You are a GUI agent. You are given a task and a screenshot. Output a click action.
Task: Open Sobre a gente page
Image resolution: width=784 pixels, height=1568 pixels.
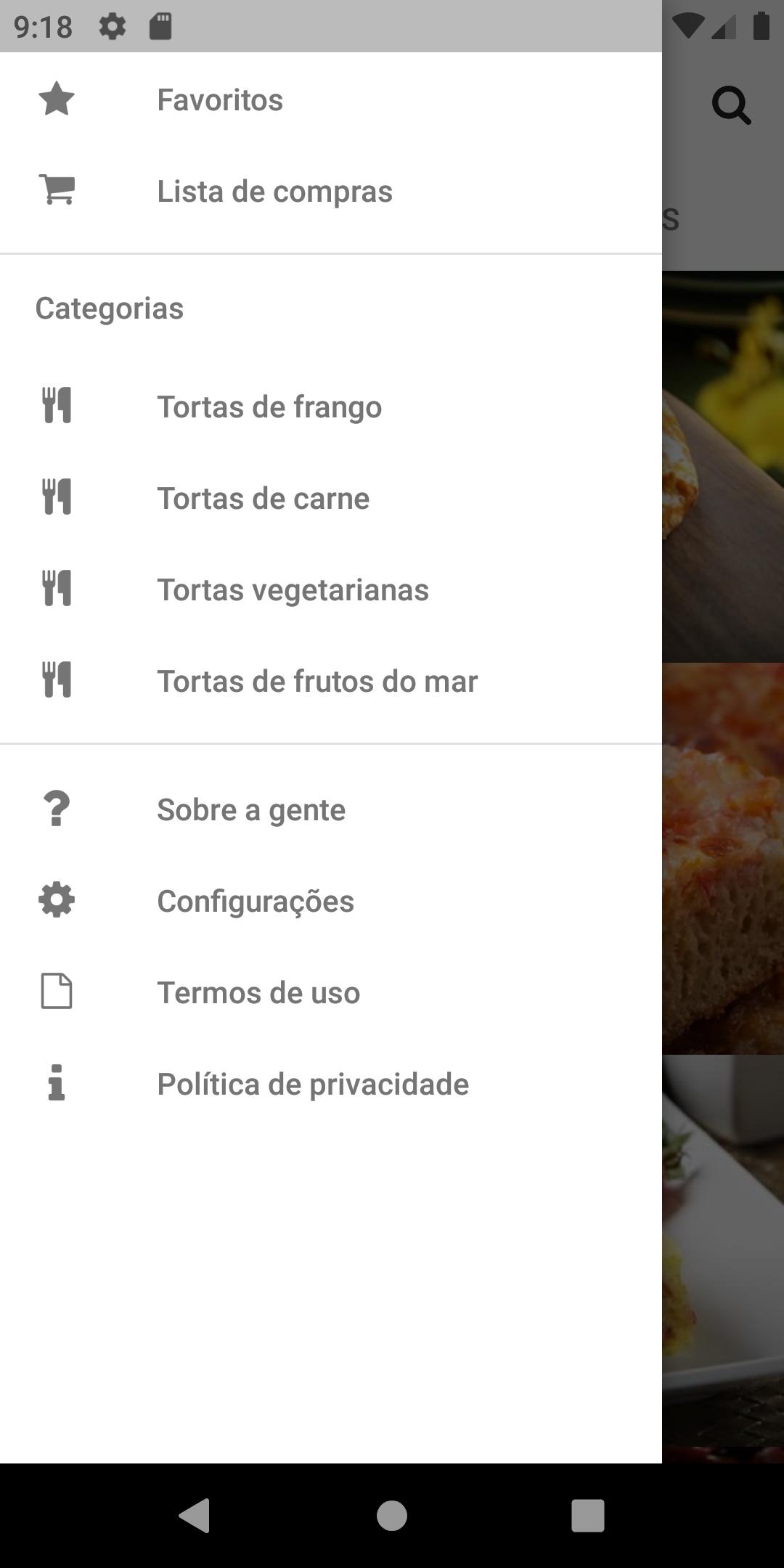pos(331,809)
